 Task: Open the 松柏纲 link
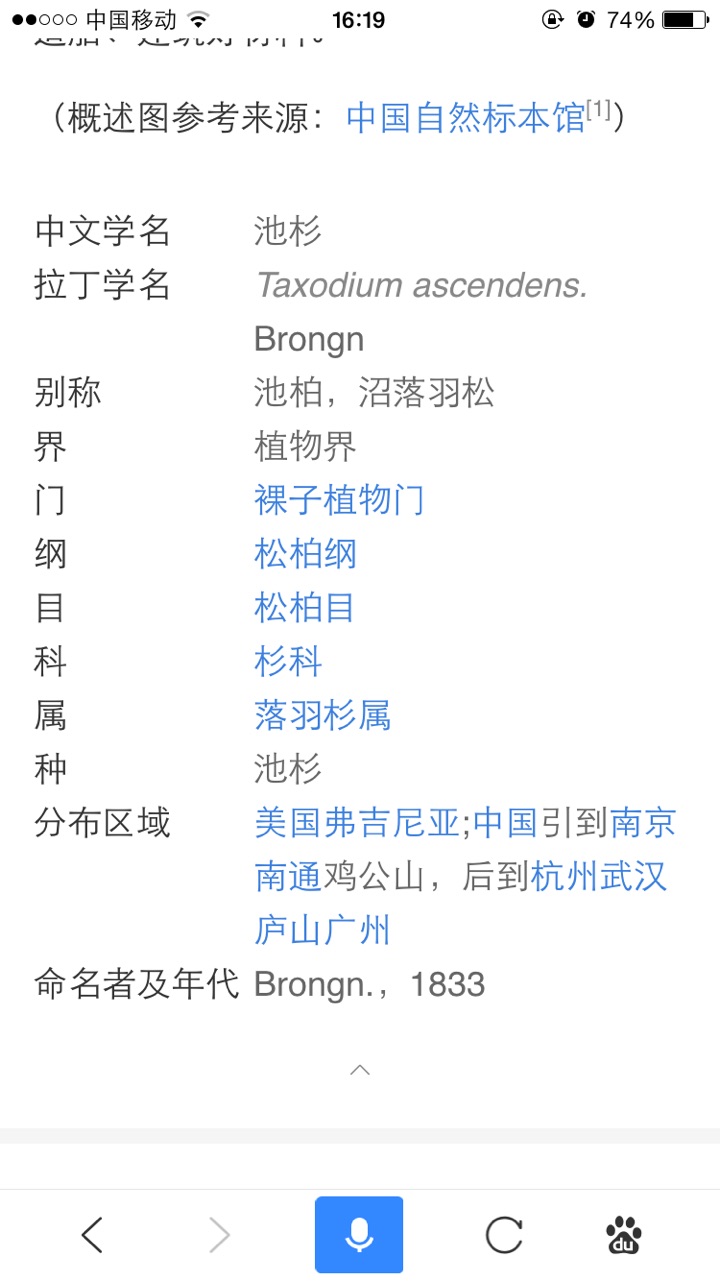(x=305, y=553)
